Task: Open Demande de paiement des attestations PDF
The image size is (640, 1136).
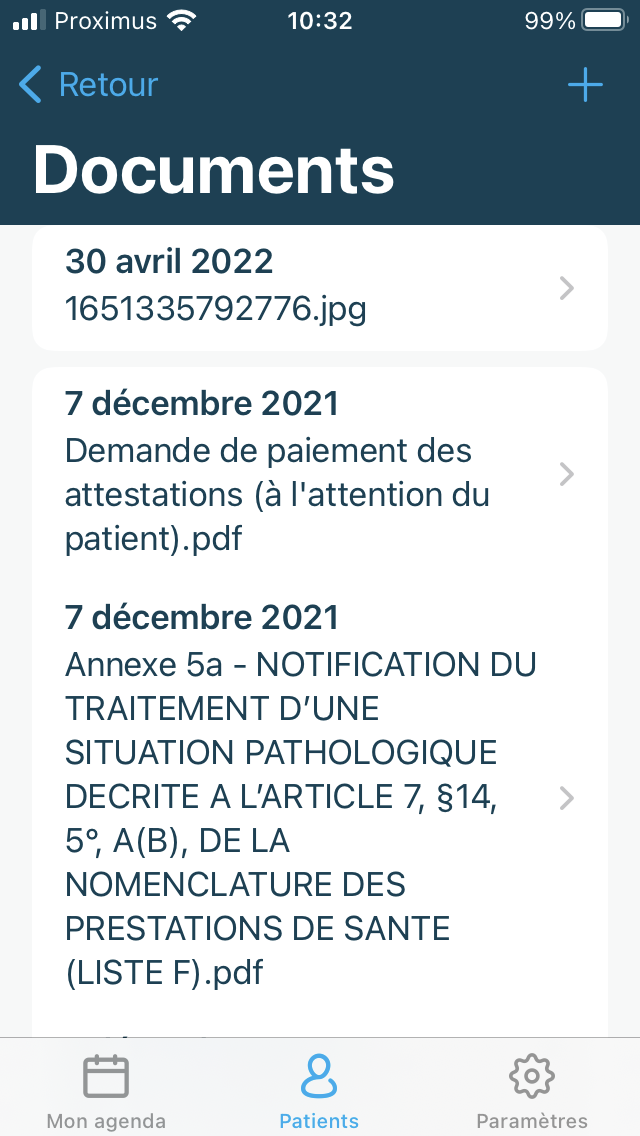Action: click(320, 474)
